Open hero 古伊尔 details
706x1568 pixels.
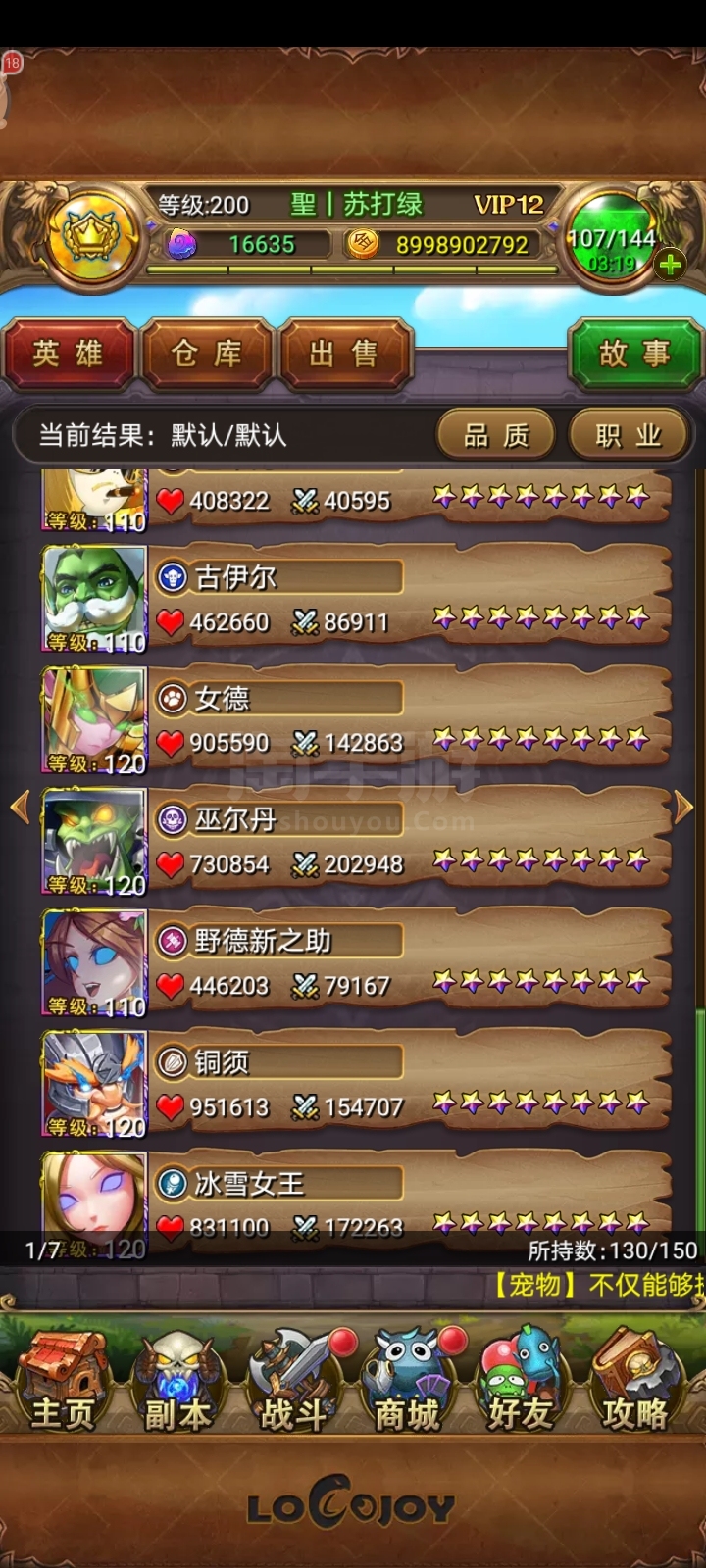click(357, 599)
